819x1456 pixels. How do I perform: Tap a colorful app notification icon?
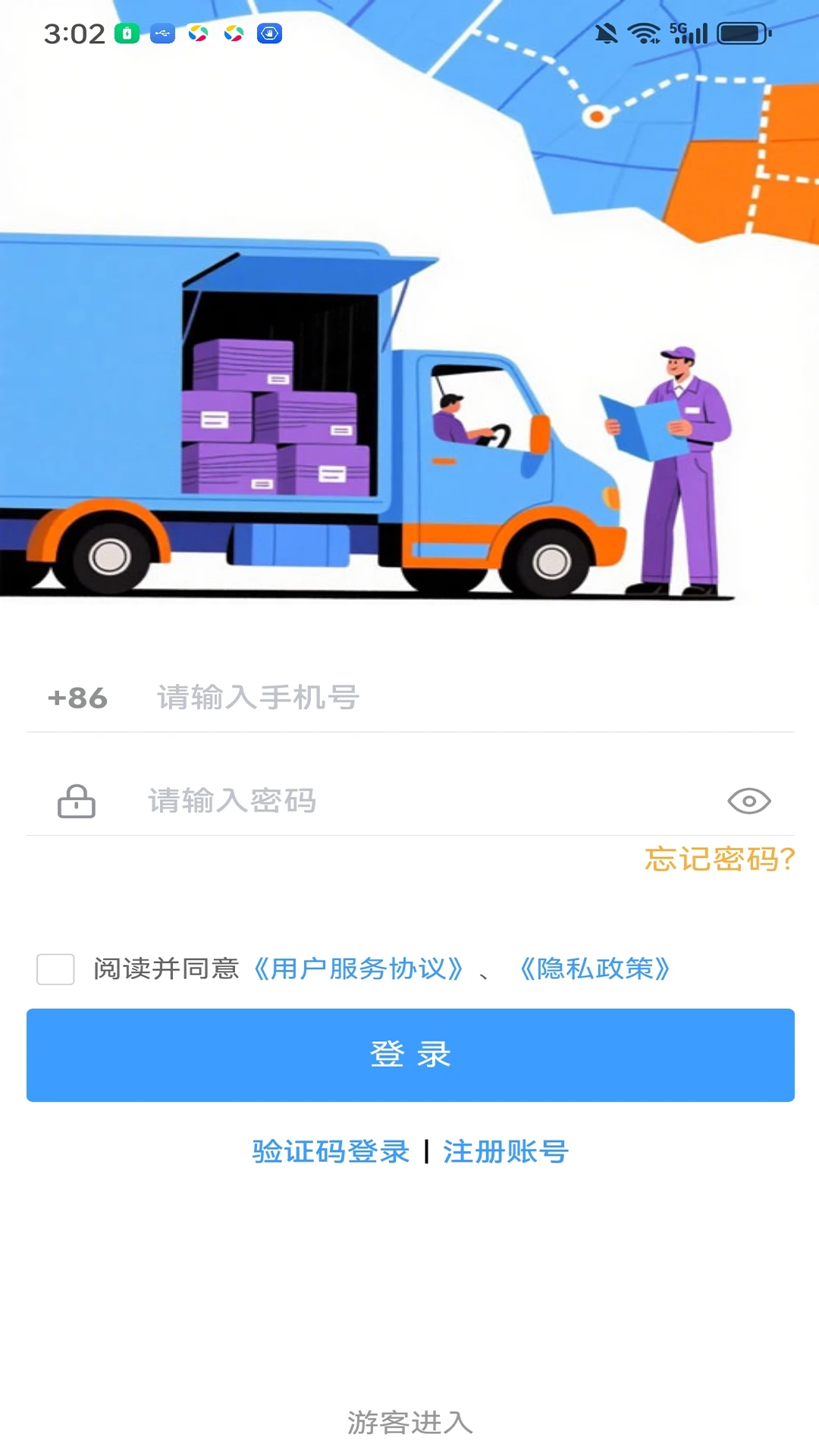[199, 33]
